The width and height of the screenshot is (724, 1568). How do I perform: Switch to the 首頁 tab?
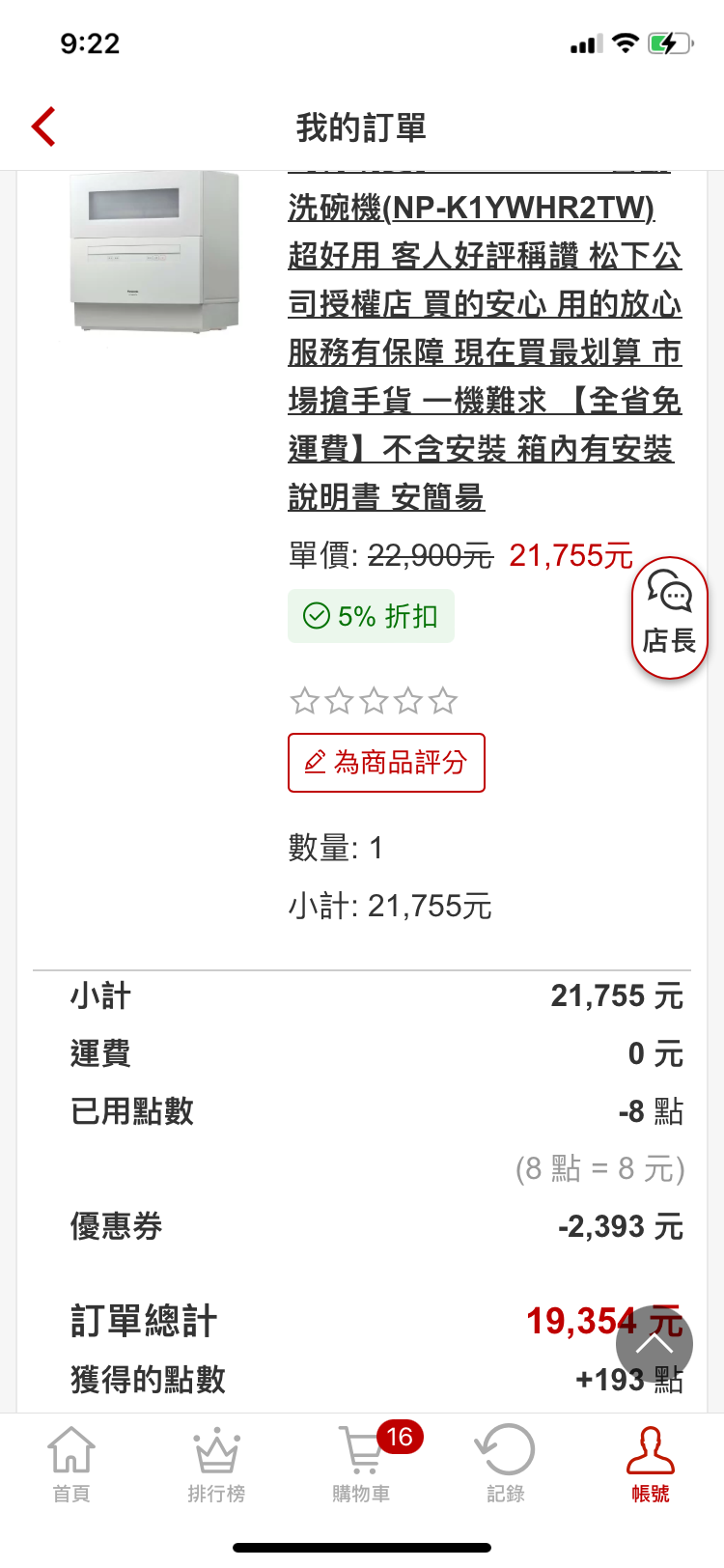pyautogui.click(x=71, y=1465)
